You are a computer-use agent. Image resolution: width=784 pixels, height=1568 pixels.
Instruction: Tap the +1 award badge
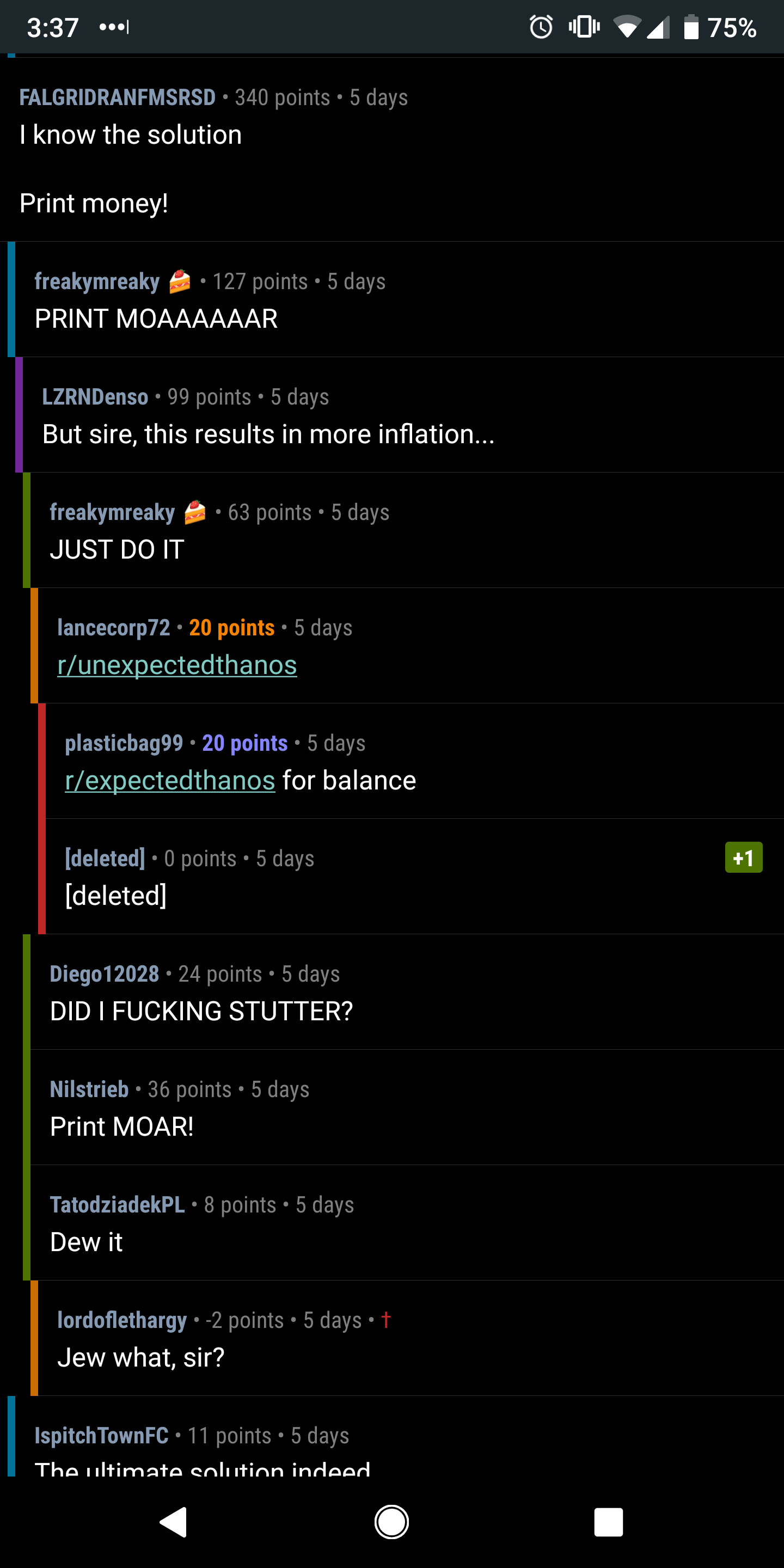click(x=744, y=858)
